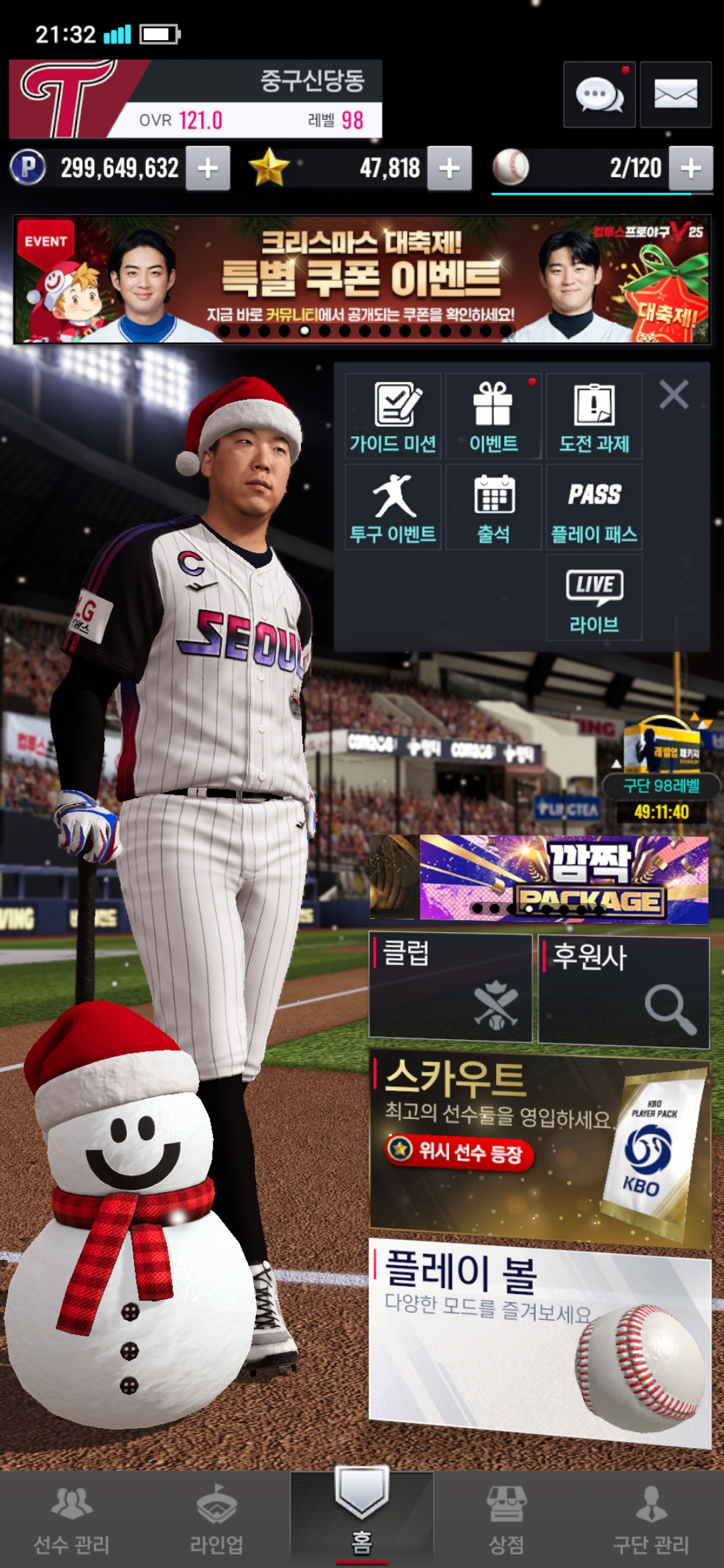This screenshot has width=724, height=1568.
Task: Open the 후원사 sponsor card
Action: coord(623,990)
